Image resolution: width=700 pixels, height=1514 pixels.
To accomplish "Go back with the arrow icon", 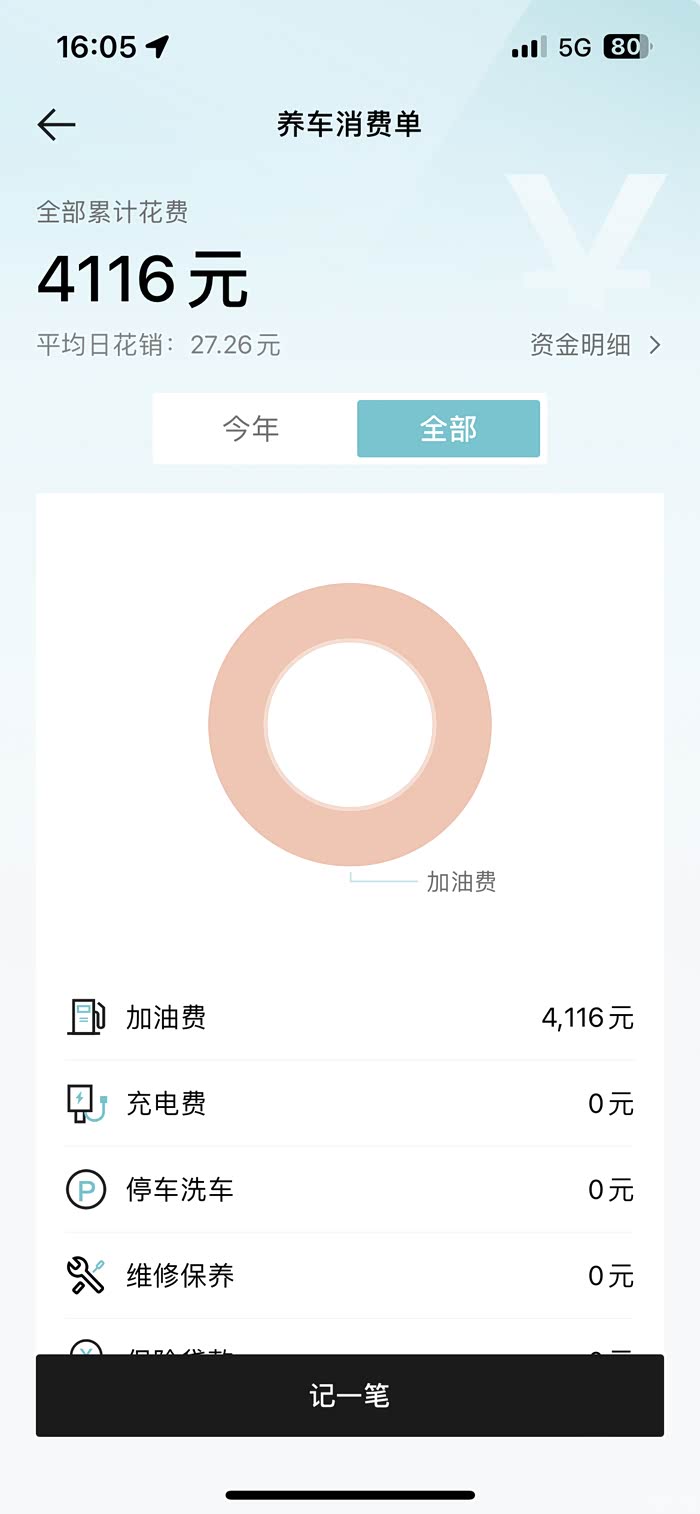I will (x=56, y=125).
